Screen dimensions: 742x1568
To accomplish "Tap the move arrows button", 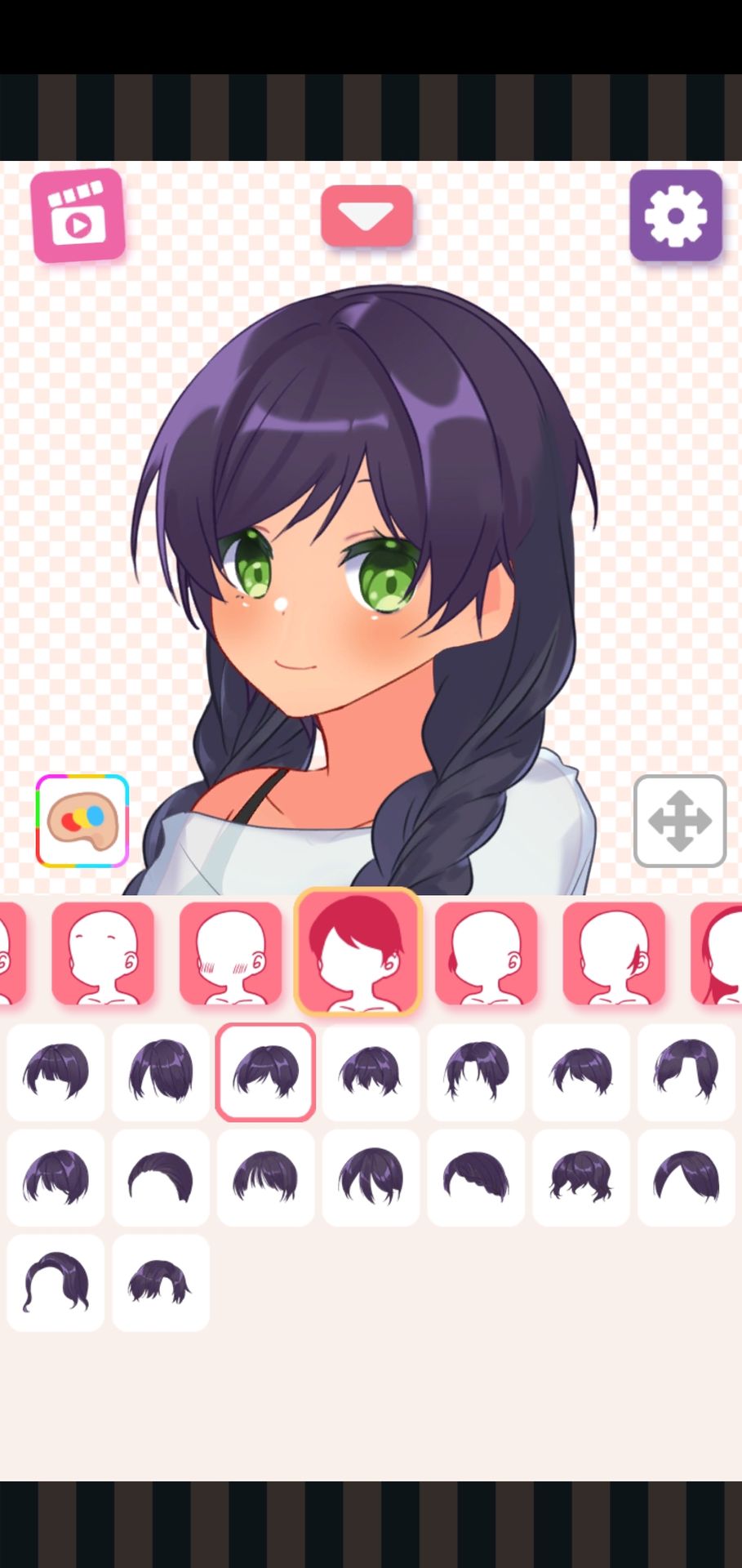I will pos(679,821).
